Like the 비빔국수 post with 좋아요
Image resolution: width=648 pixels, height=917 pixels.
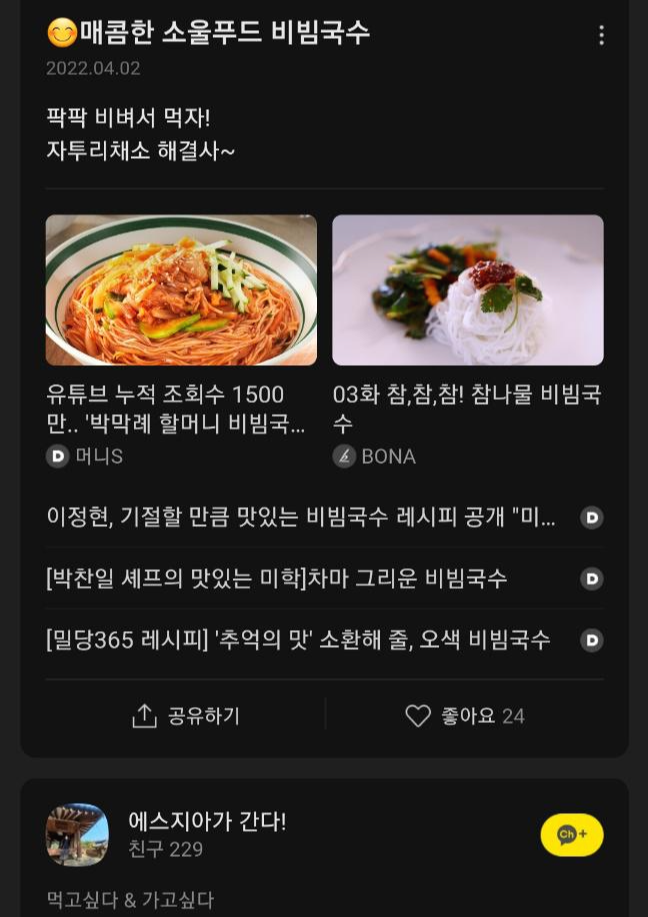(464, 716)
